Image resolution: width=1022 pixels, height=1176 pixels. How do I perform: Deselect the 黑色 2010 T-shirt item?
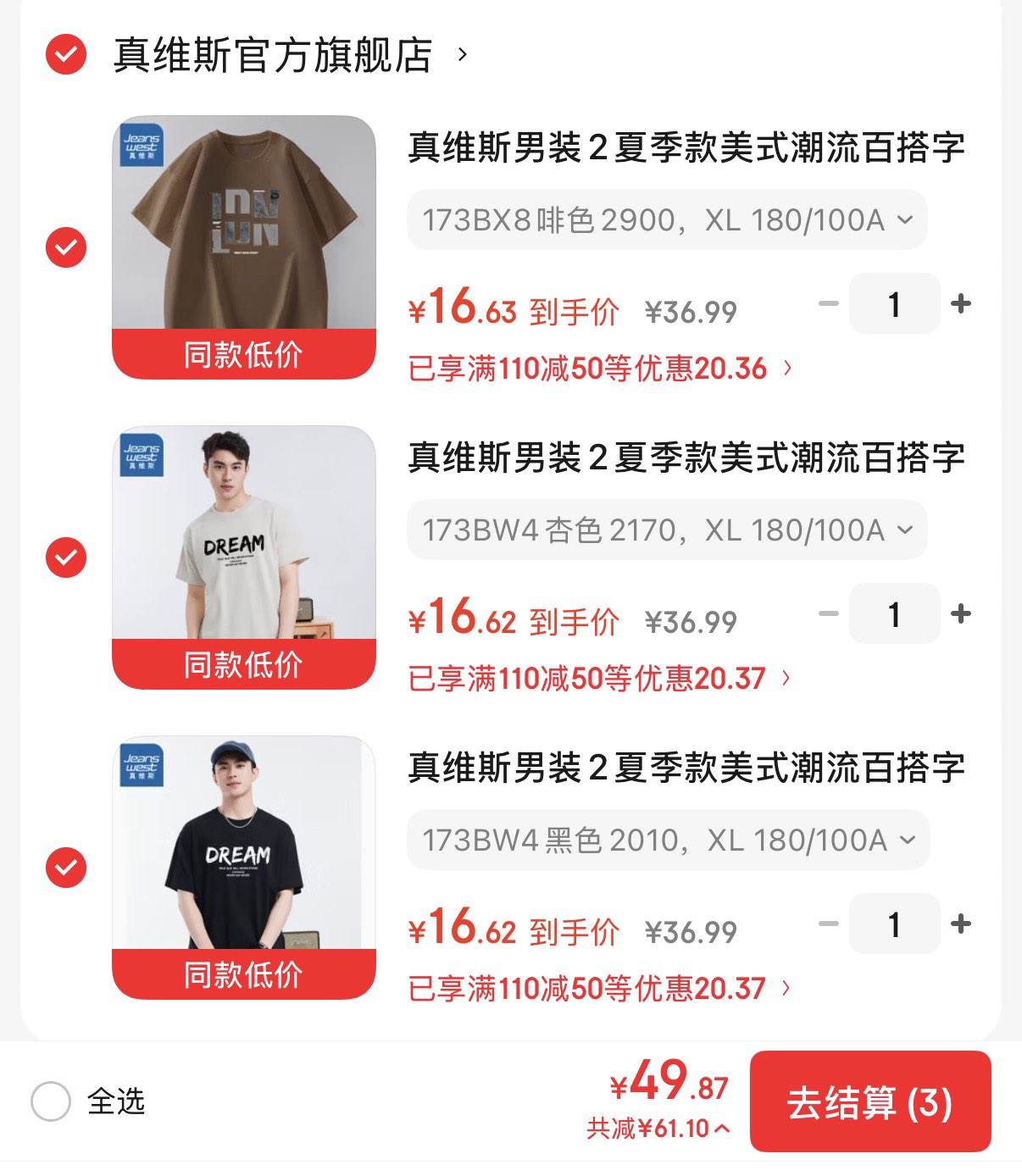66,868
